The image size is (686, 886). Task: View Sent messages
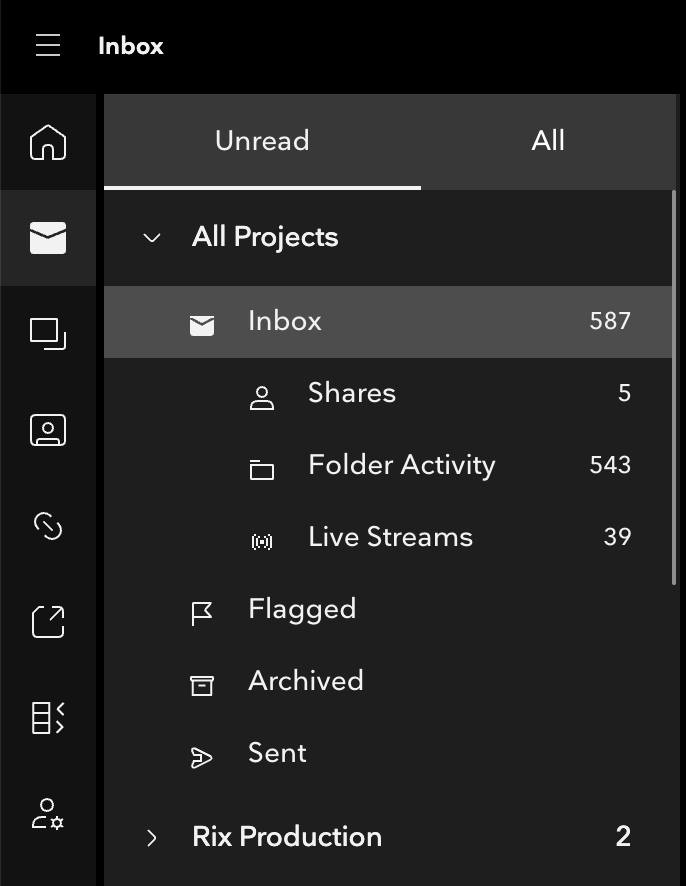point(277,753)
